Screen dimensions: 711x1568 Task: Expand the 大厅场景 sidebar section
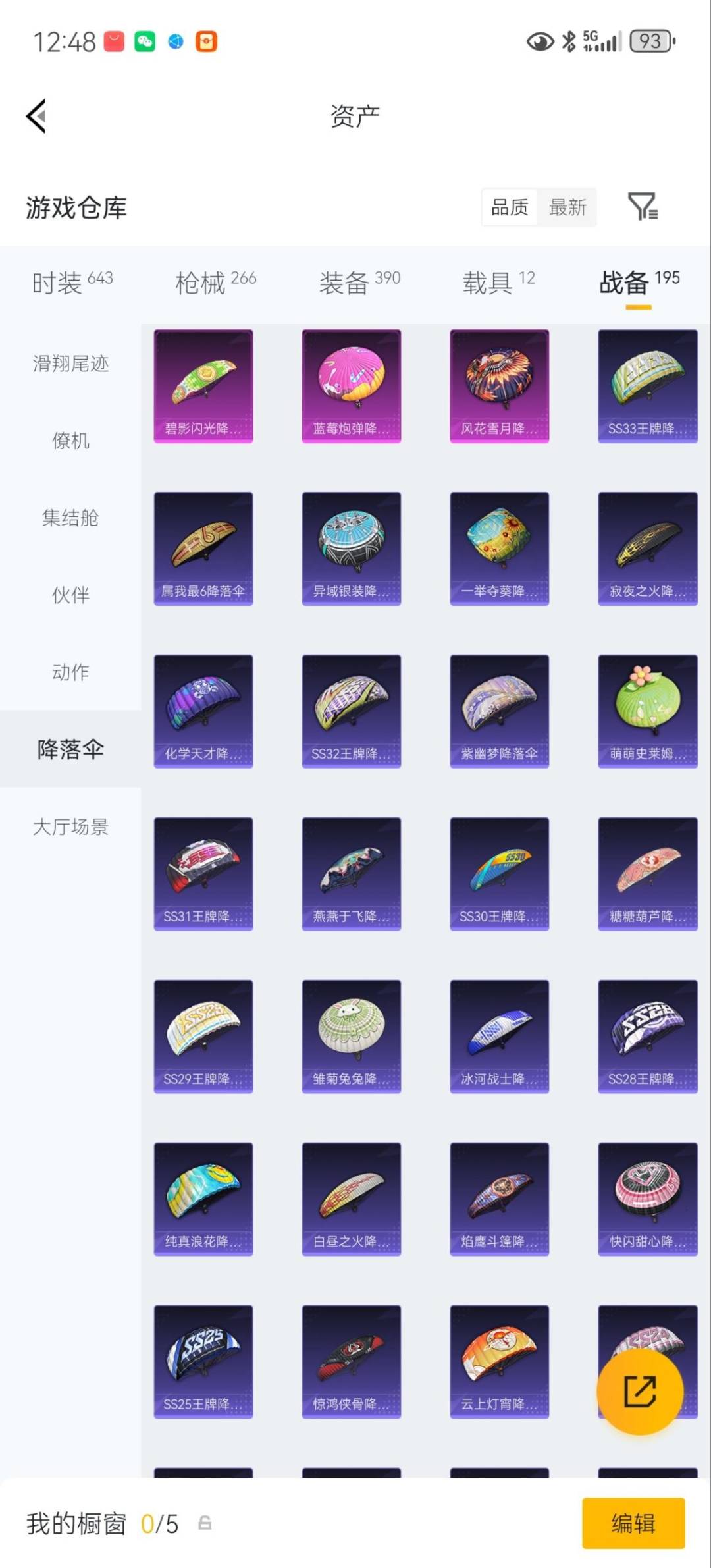pyautogui.click(x=70, y=828)
